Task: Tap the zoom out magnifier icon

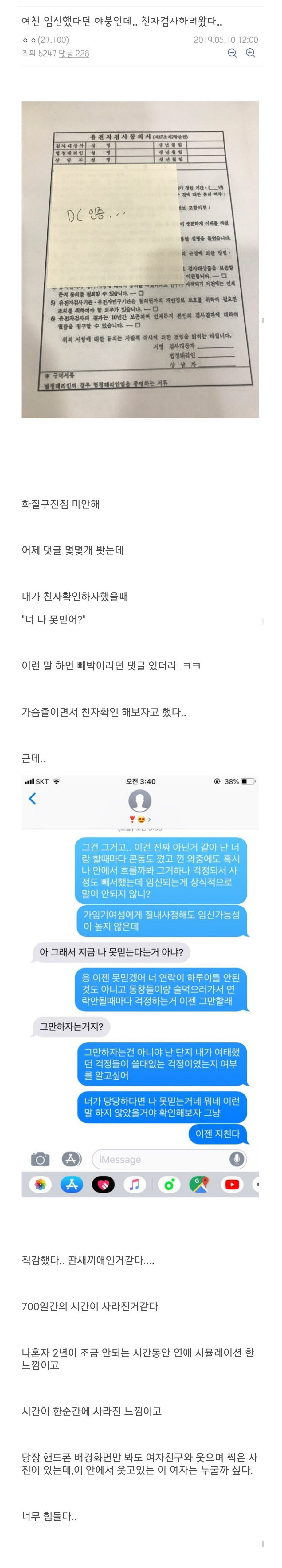Action: (x=232, y=53)
